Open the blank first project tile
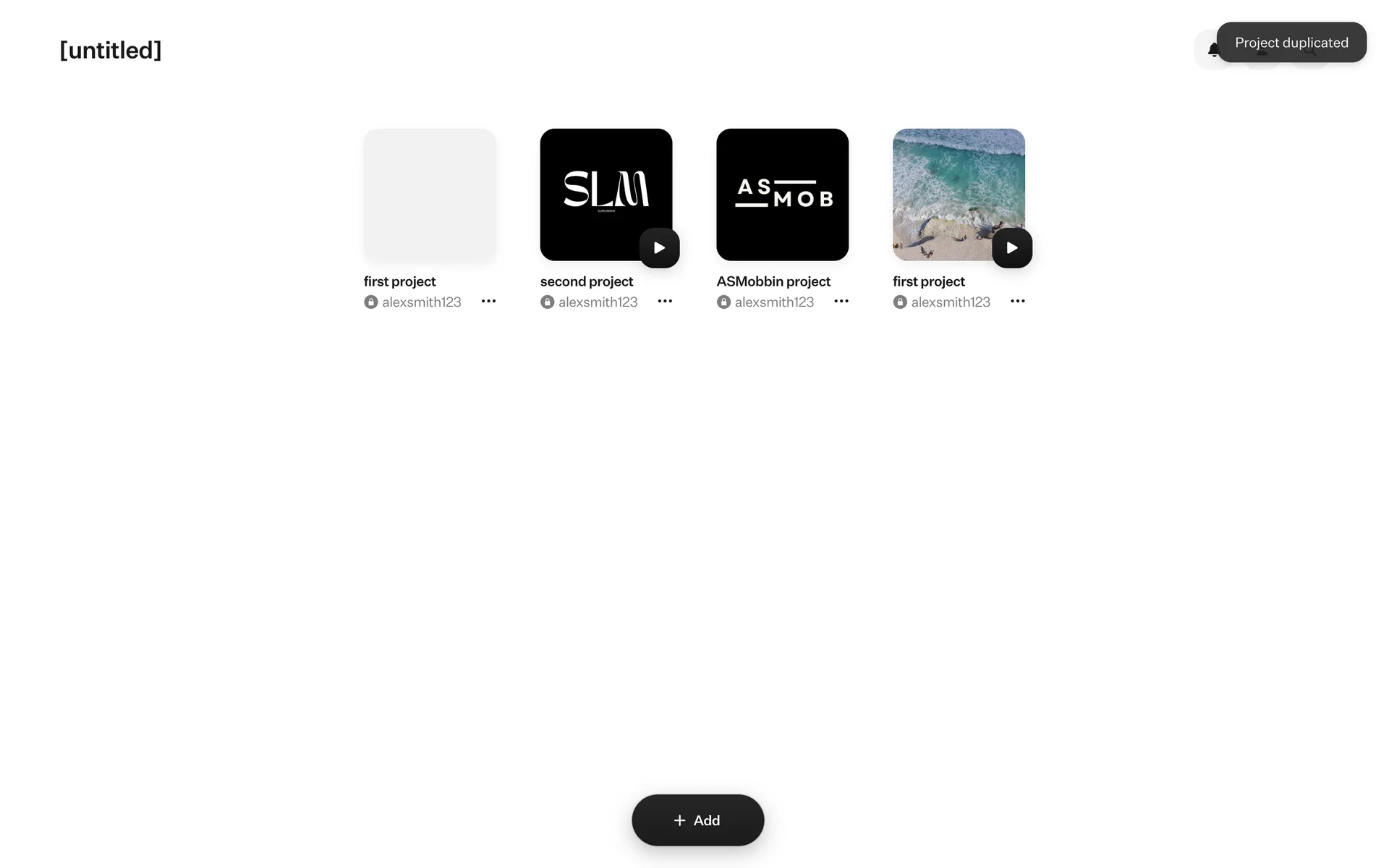The width and height of the screenshot is (1389, 868). point(430,195)
